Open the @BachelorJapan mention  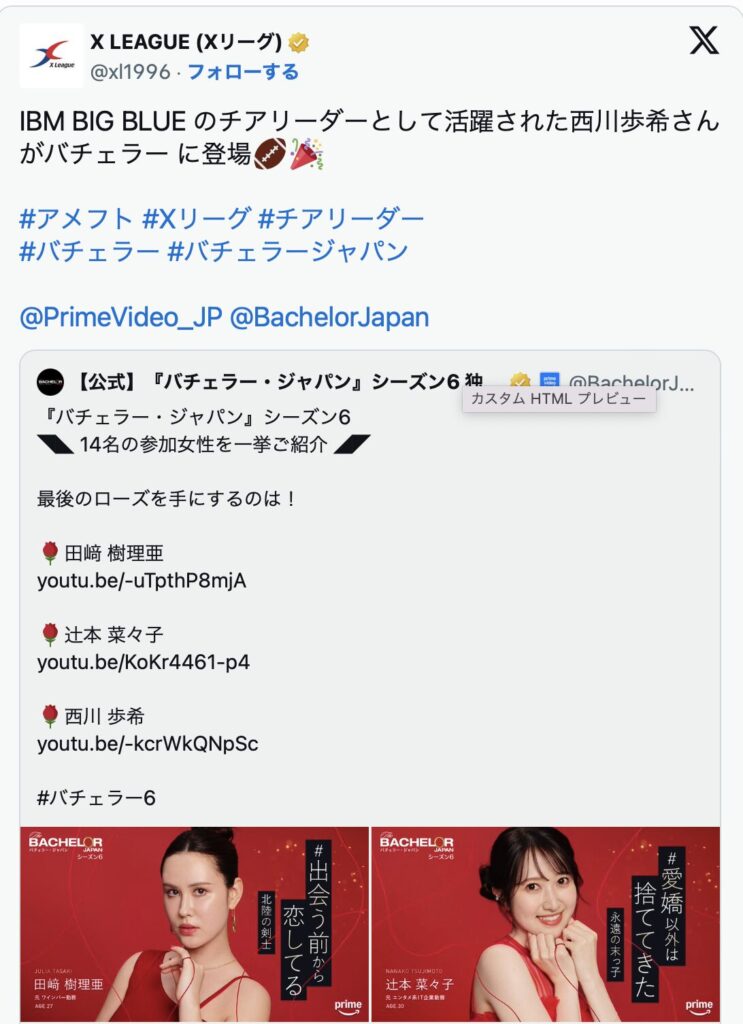pos(329,317)
